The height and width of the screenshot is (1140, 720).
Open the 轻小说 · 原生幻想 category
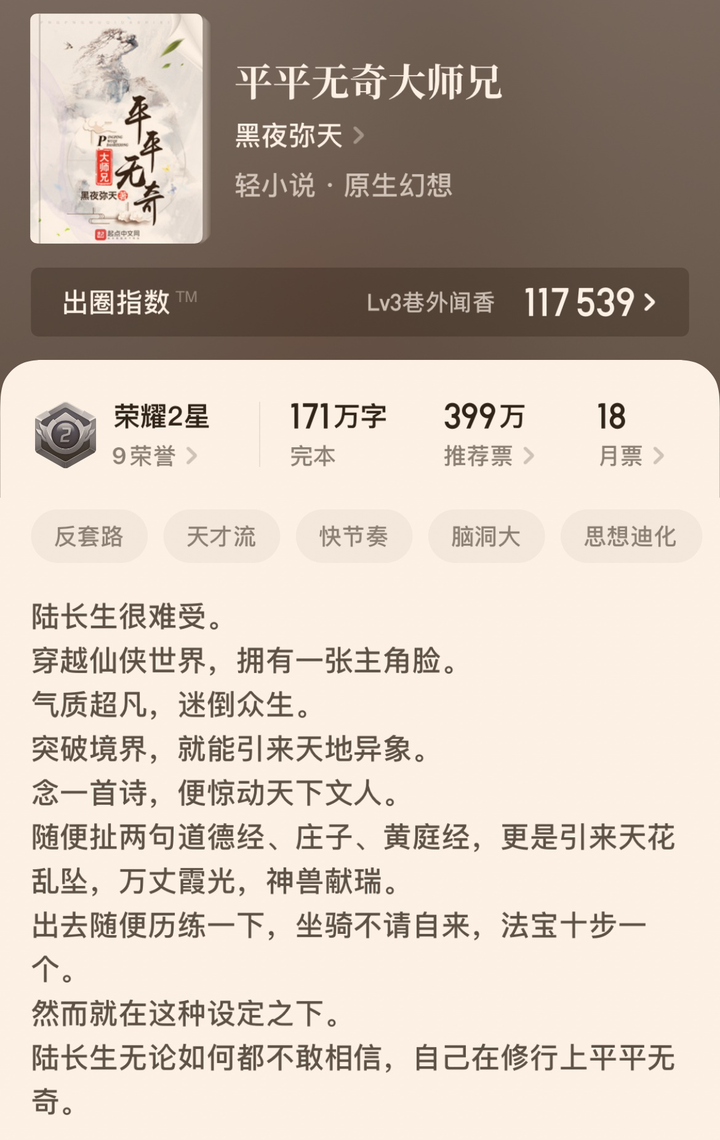click(343, 185)
